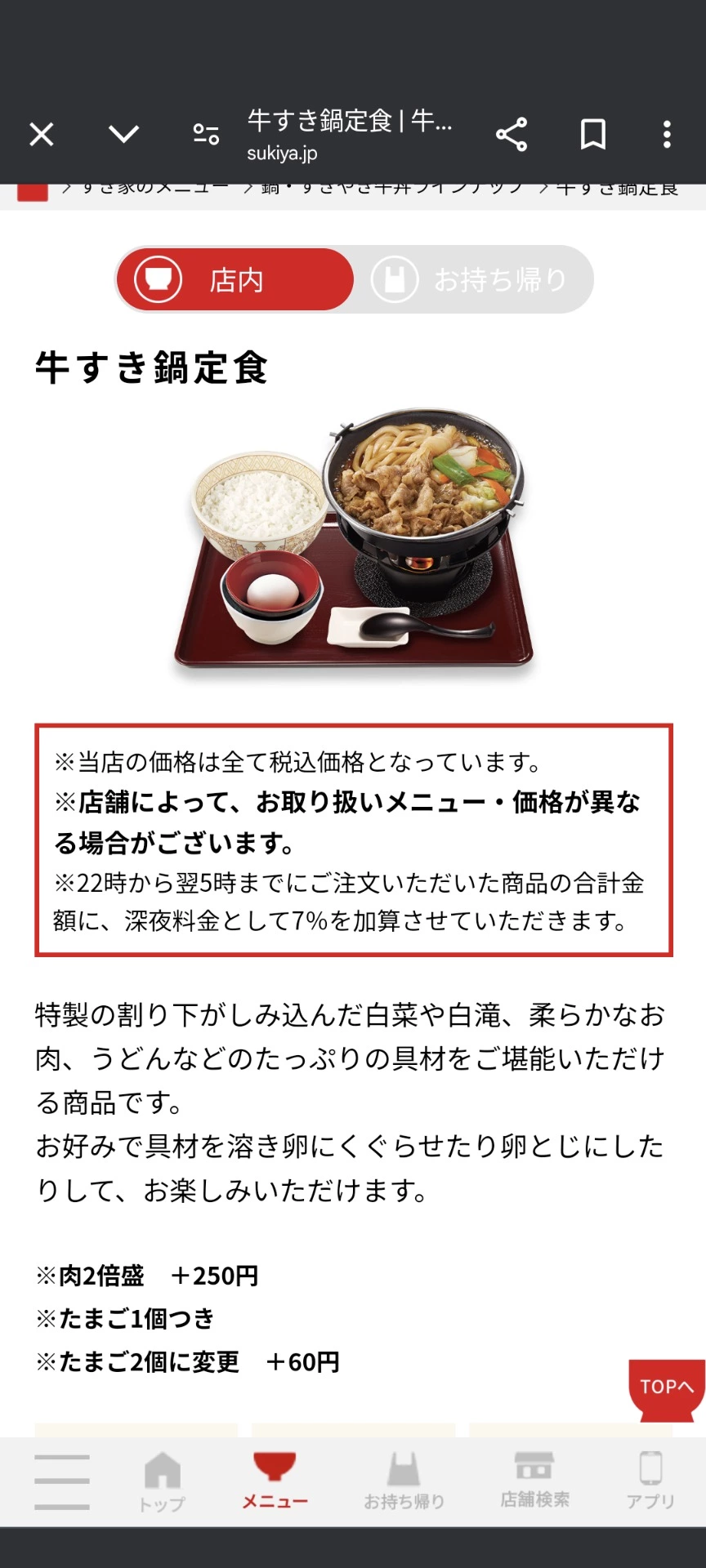This screenshot has width=706, height=1568.
Task: Switch to お持ち帰り takeout pricing
Action: click(x=479, y=279)
